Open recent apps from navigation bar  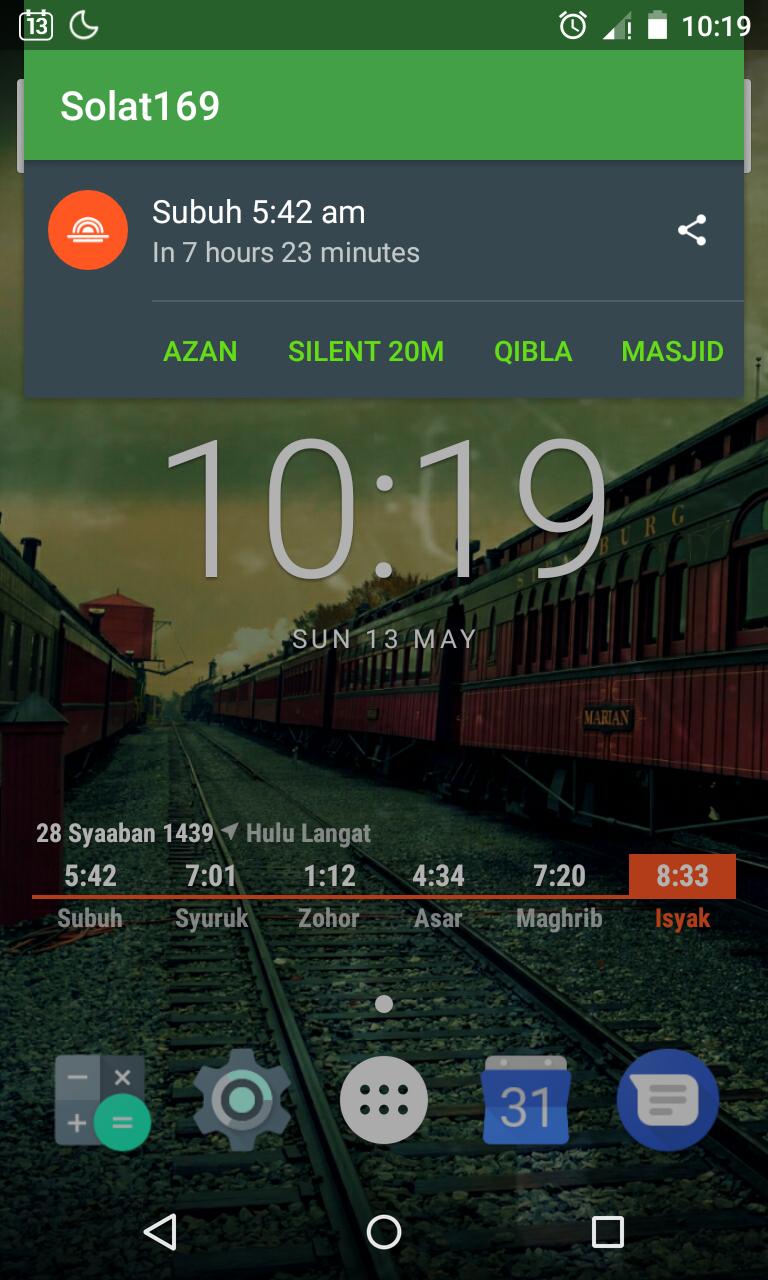tap(607, 1232)
